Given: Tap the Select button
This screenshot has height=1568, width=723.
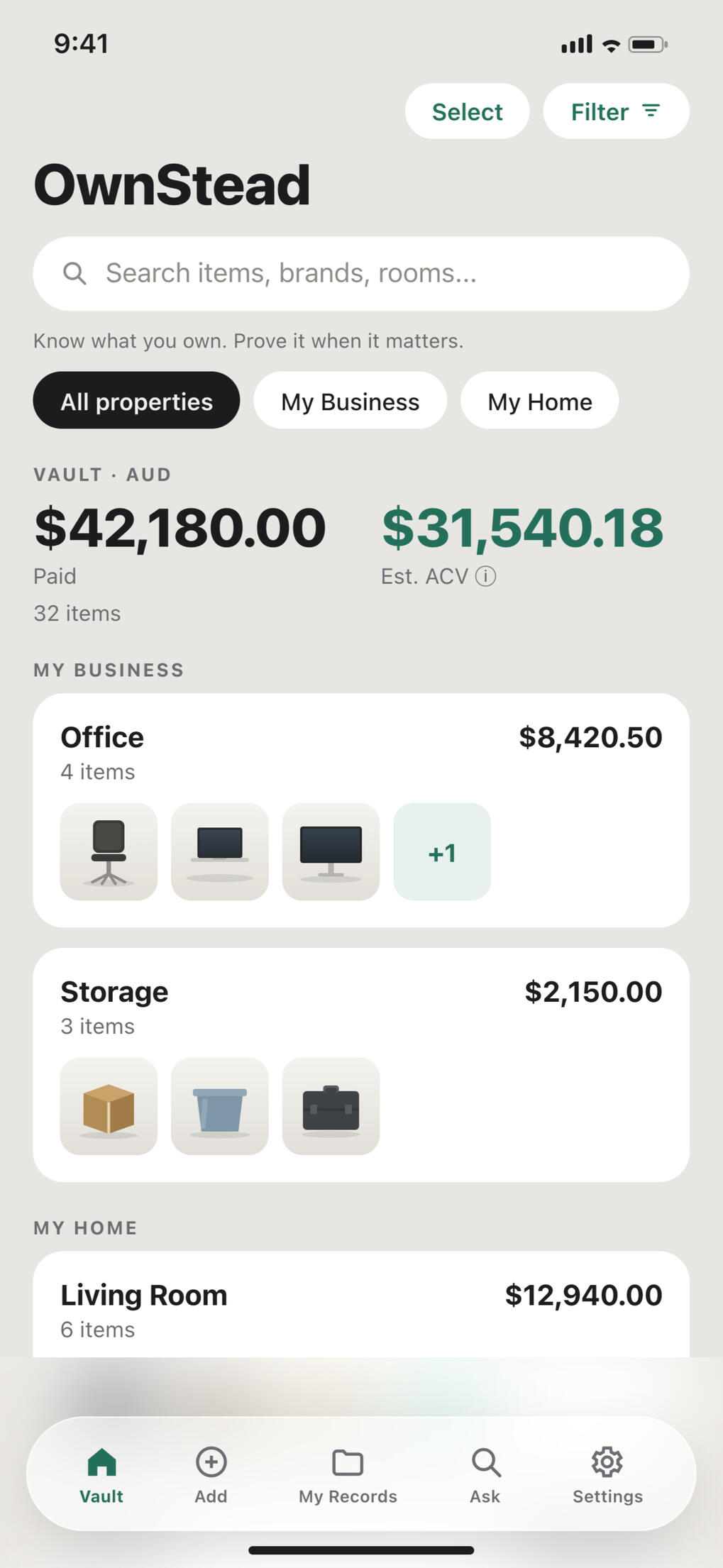Looking at the screenshot, I should 467,111.
